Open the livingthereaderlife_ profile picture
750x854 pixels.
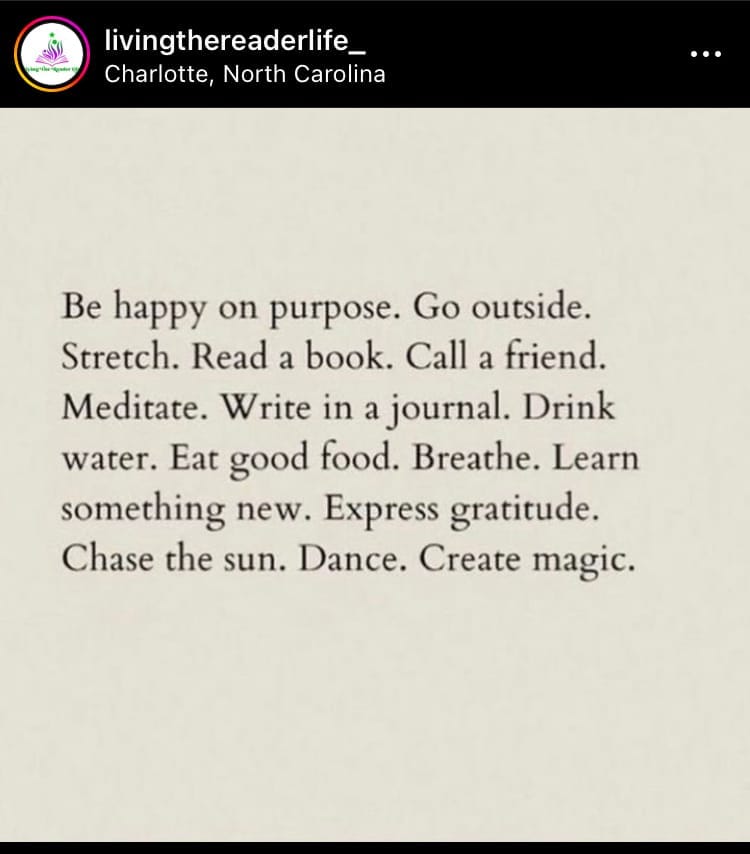(x=52, y=55)
